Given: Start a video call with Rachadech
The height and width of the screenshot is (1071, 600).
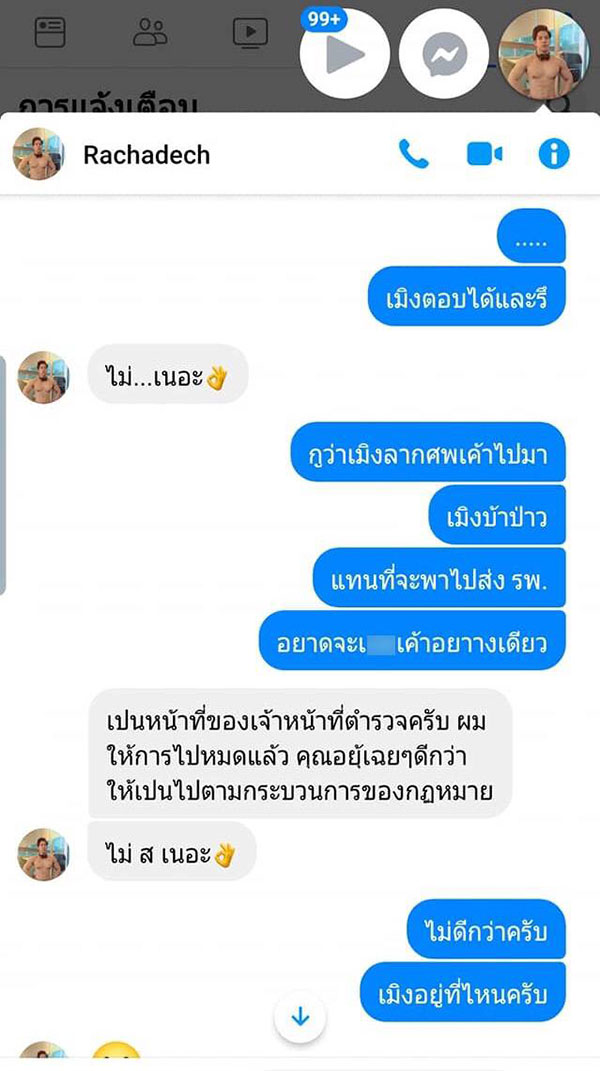Looking at the screenshot, I should pyautogui.click(x=484, y=154).
